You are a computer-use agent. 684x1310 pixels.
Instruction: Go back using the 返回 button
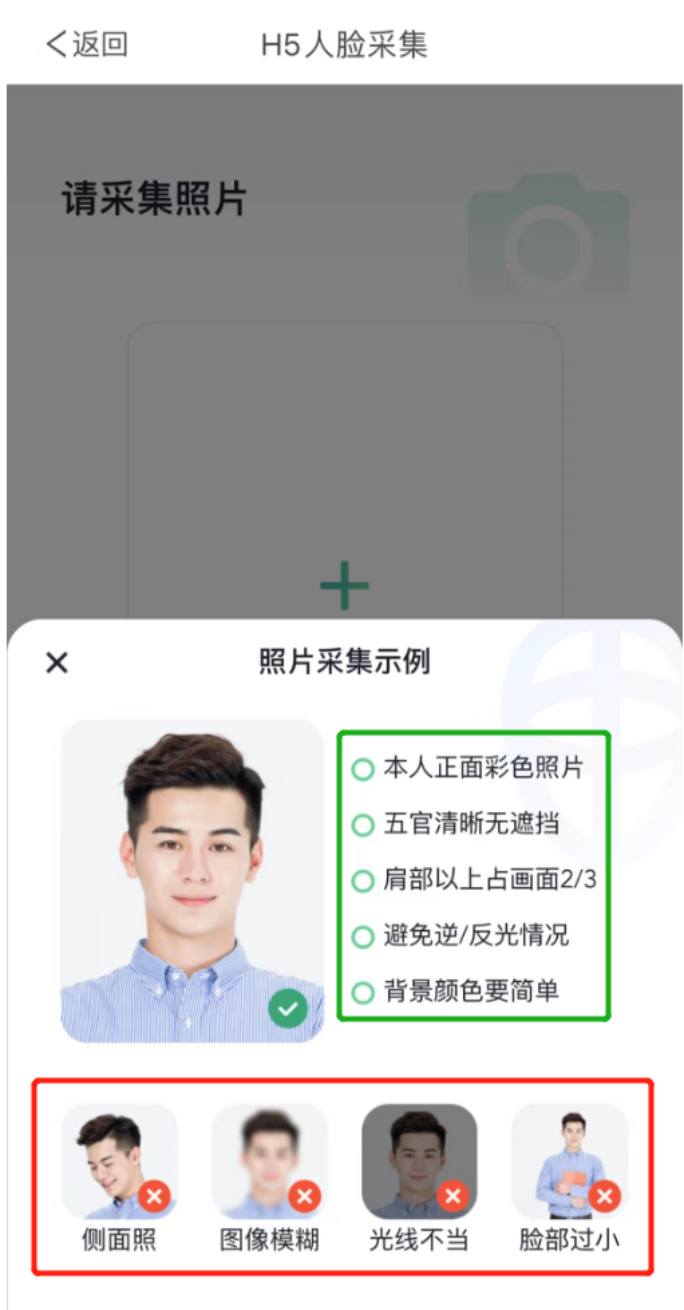tap(87, 44)
